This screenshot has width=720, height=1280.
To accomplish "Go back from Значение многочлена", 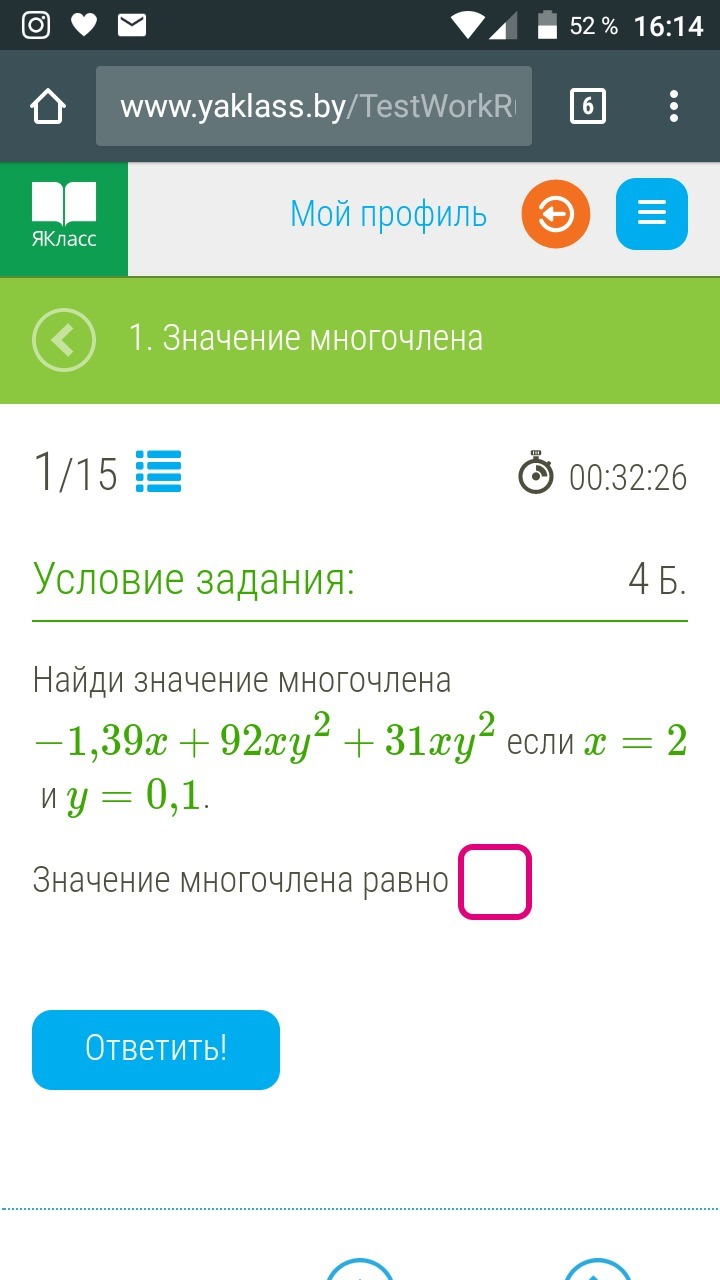I will point(64,340).
